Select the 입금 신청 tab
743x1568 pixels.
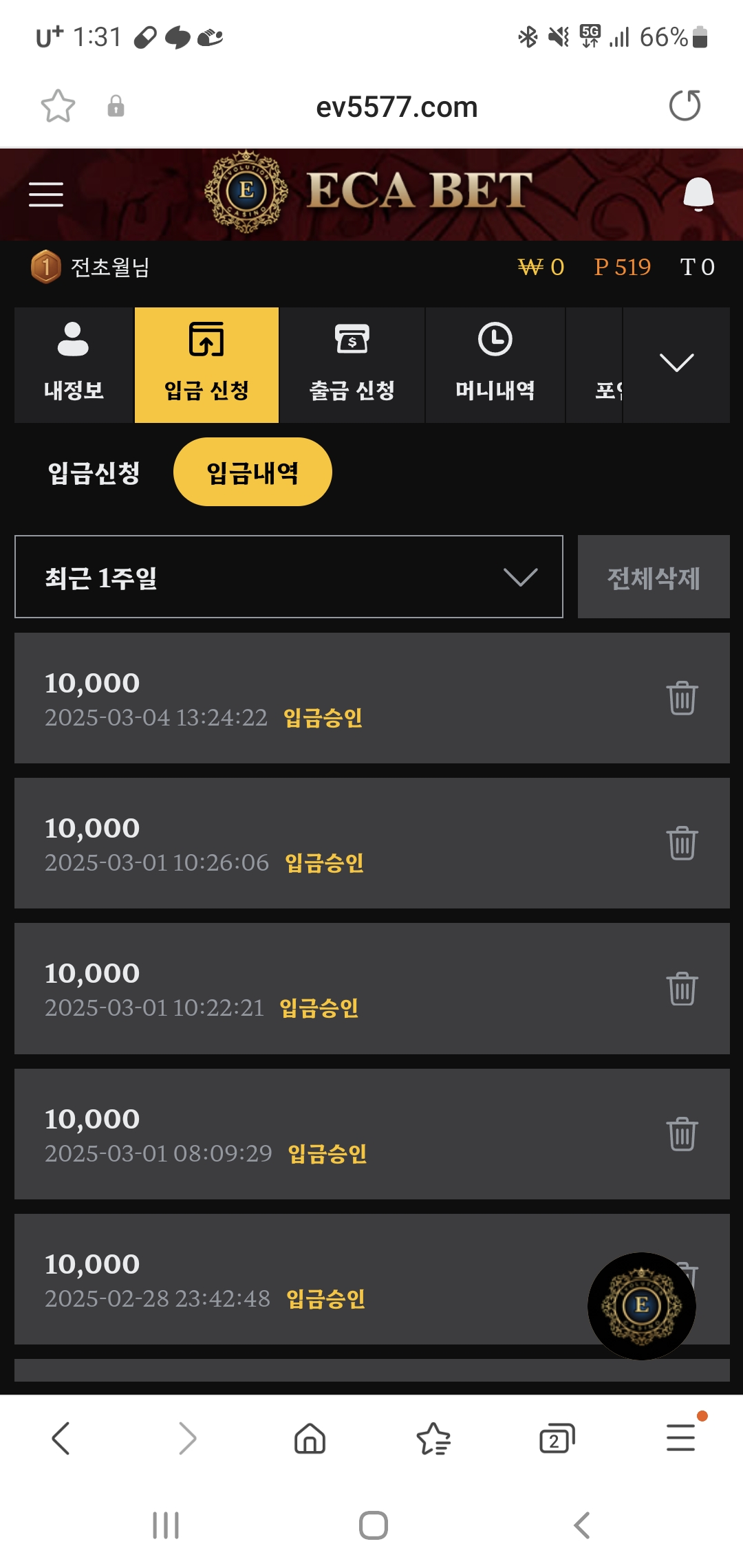tap(206, 365)
